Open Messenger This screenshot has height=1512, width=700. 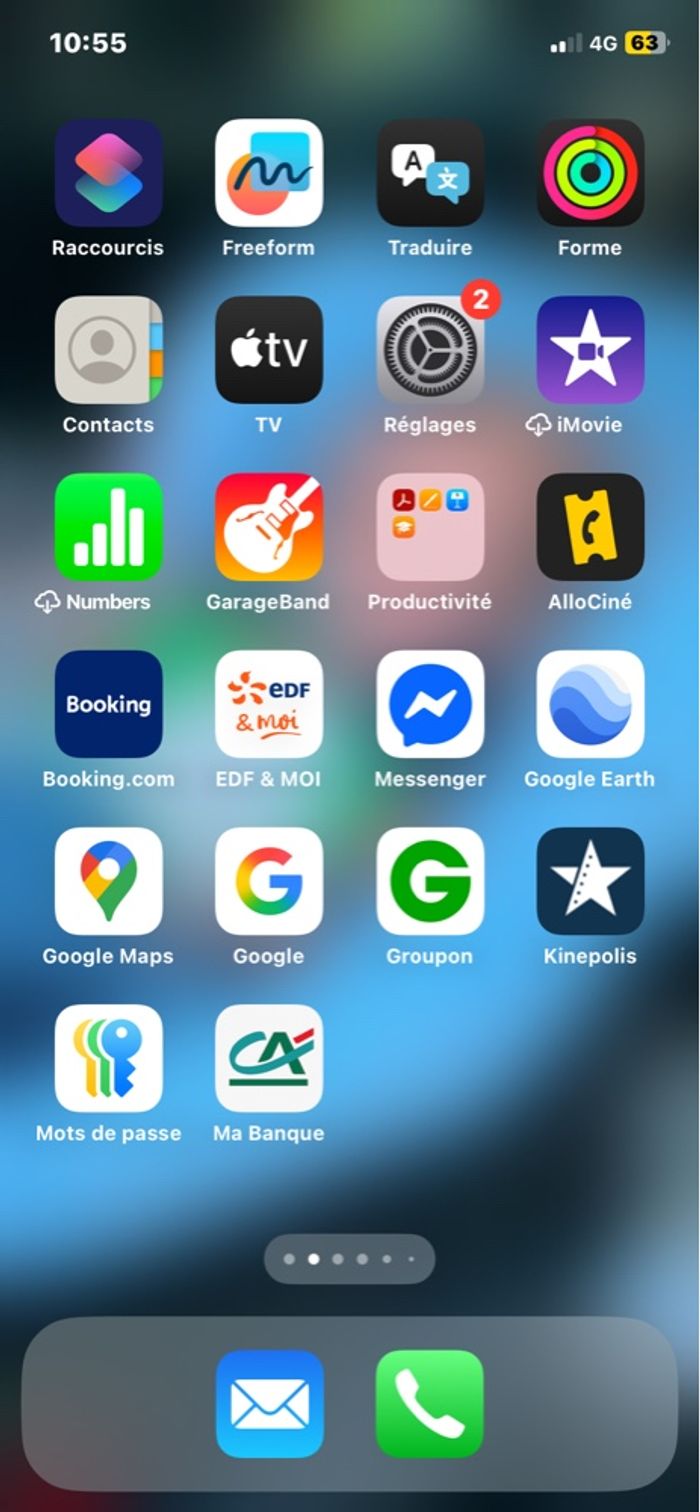[x=430, y=704]
